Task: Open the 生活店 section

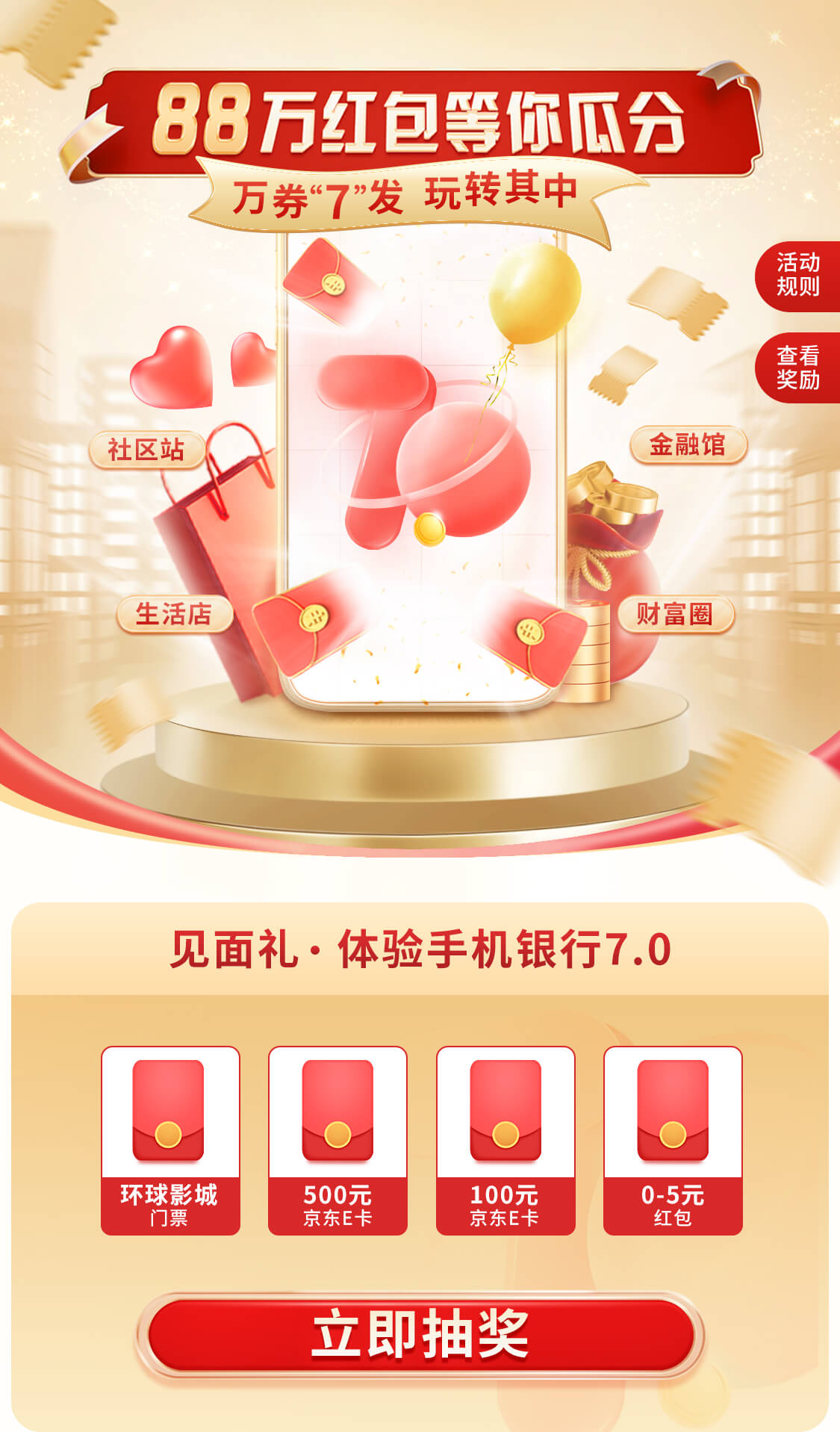Action: tap(173, 615)
